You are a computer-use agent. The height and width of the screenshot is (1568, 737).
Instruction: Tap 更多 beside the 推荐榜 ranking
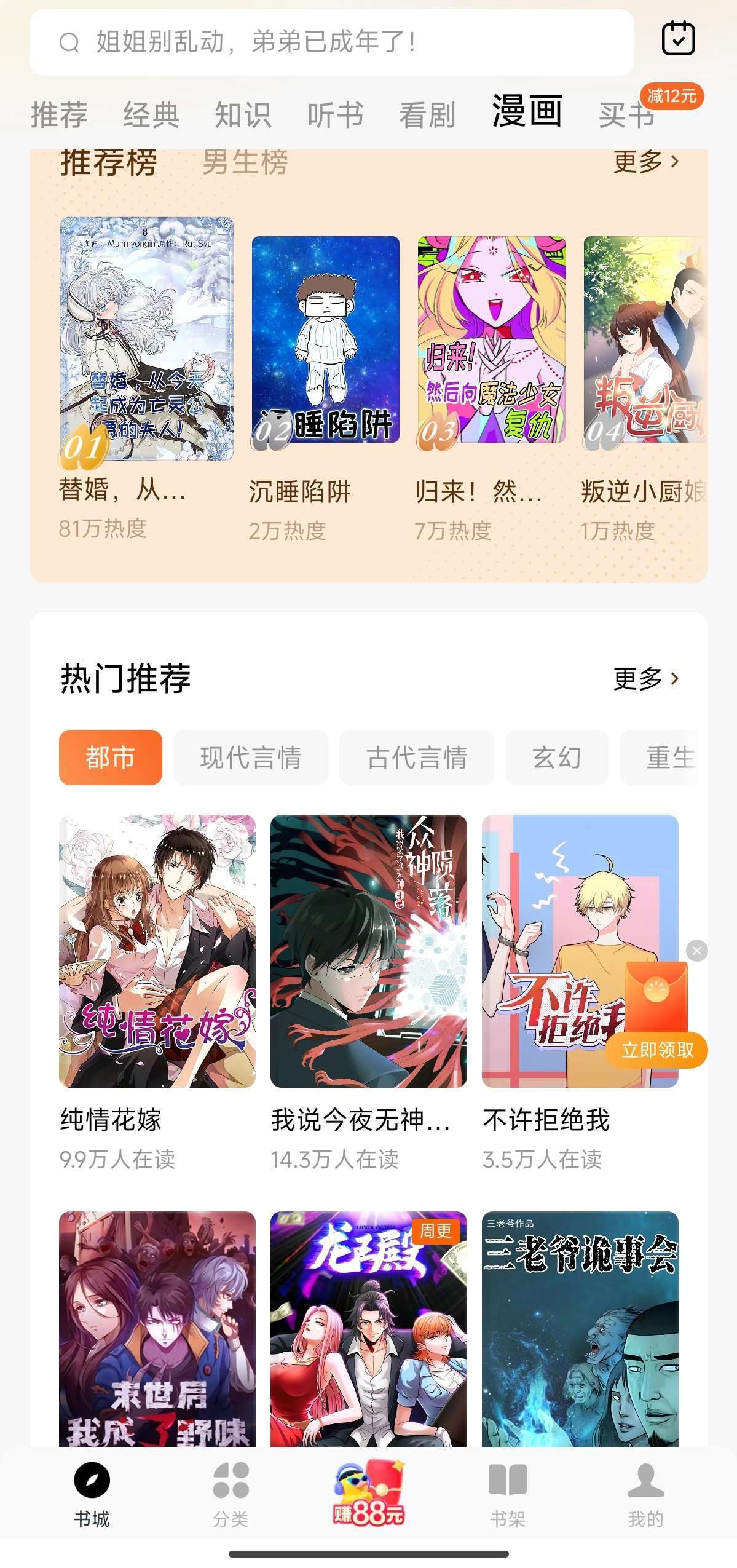645,162
